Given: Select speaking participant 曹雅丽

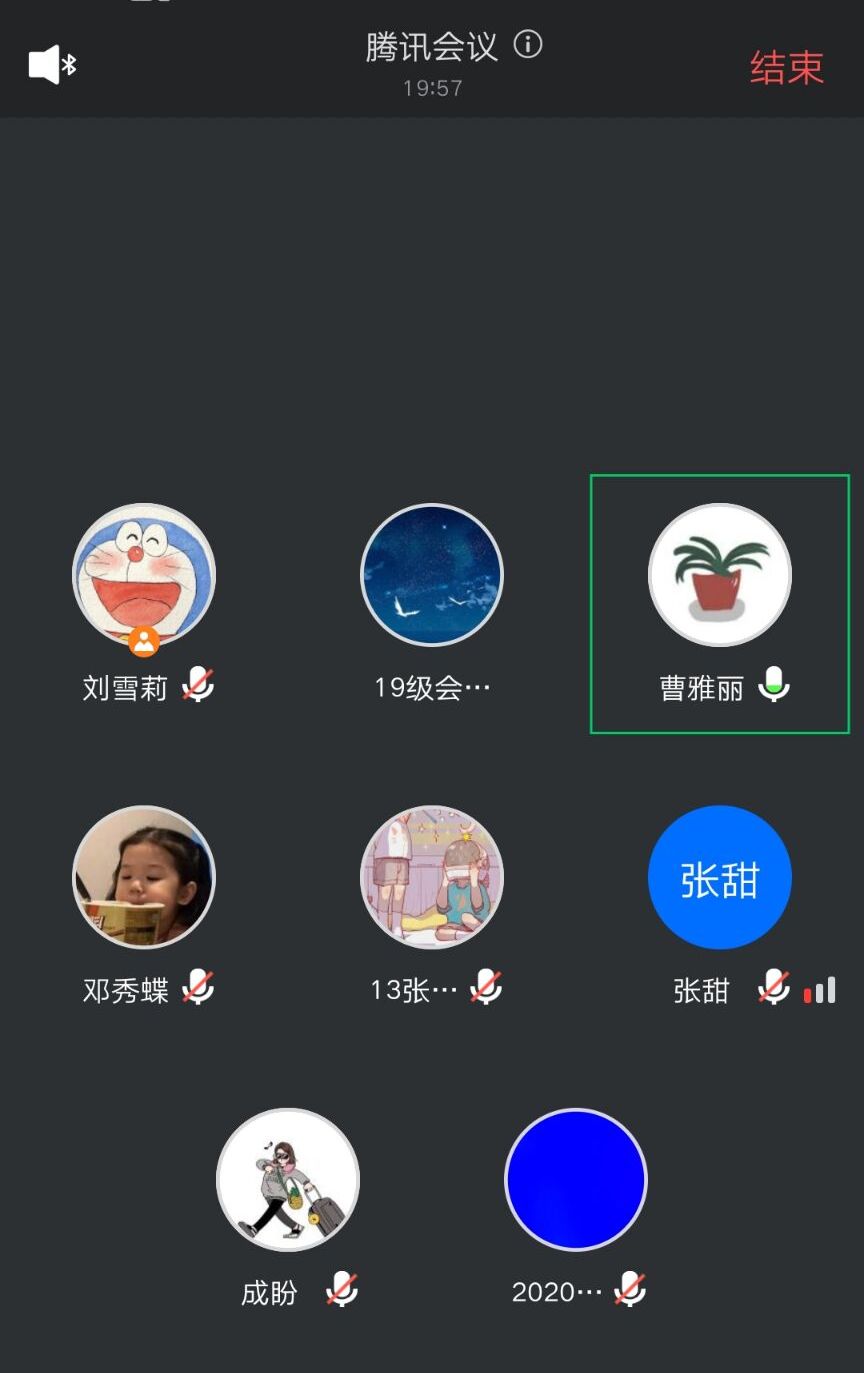Looking at the screenshot, I should [720, 575].
